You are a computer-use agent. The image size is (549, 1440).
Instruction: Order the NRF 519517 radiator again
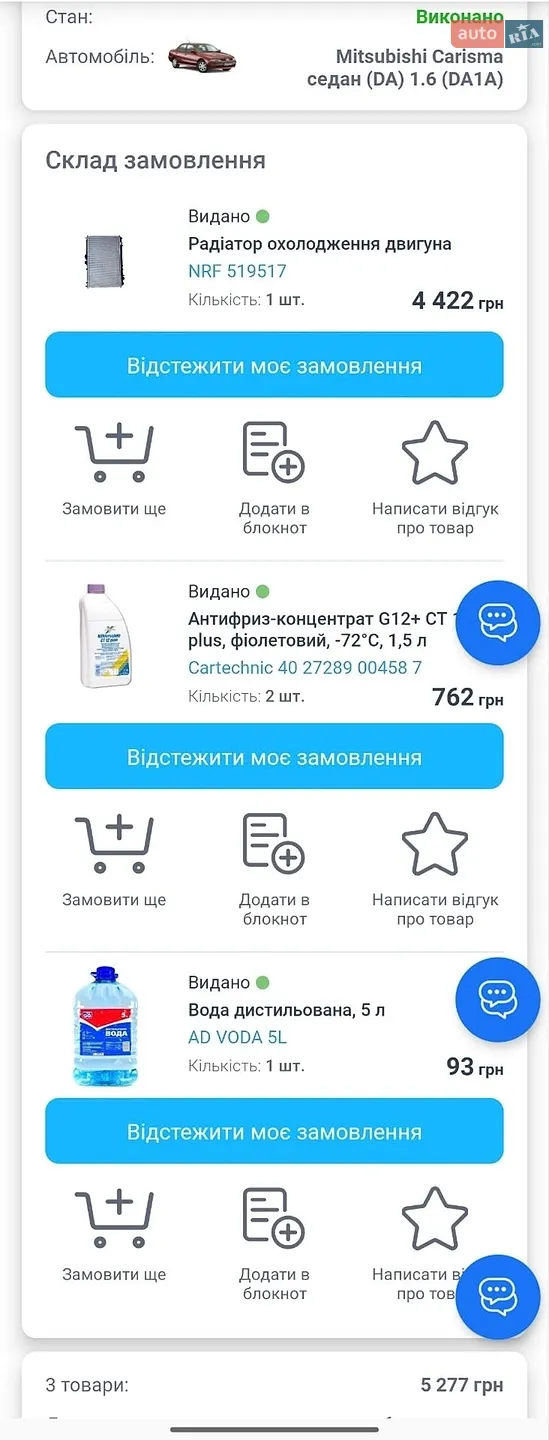[x=114, y=469]
